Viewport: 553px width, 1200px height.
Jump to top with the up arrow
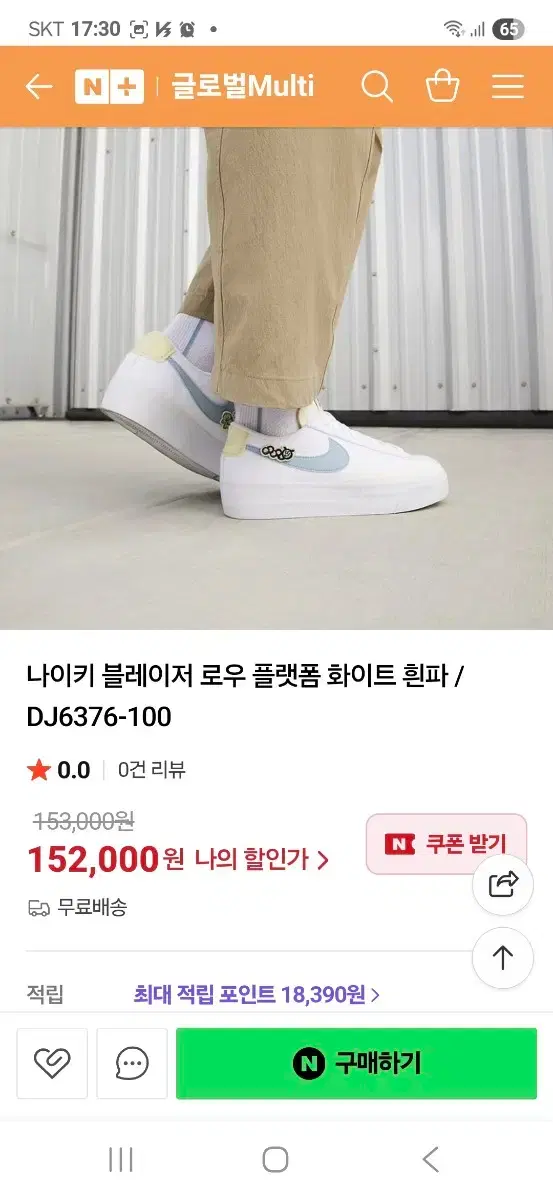(x=502, y=958)
